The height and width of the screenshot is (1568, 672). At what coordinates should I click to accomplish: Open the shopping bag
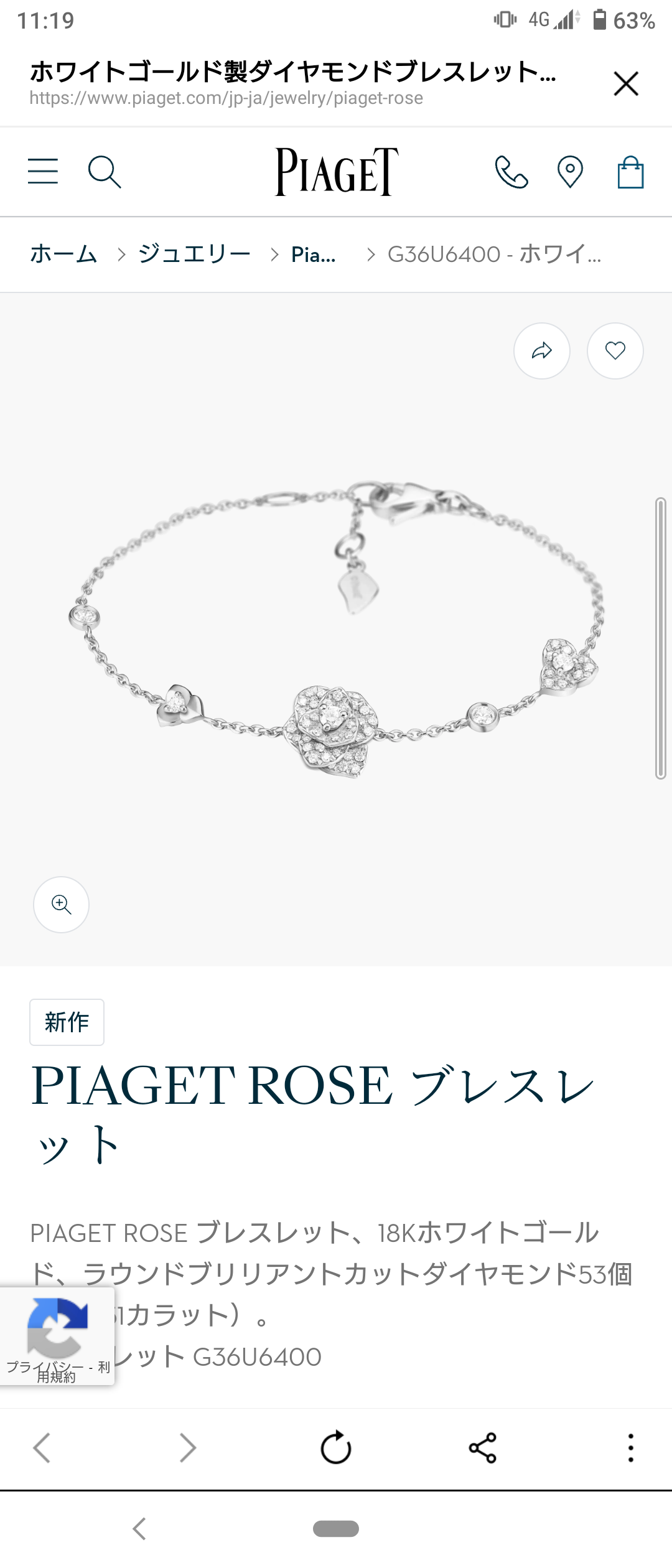click(x=630, y=172)
